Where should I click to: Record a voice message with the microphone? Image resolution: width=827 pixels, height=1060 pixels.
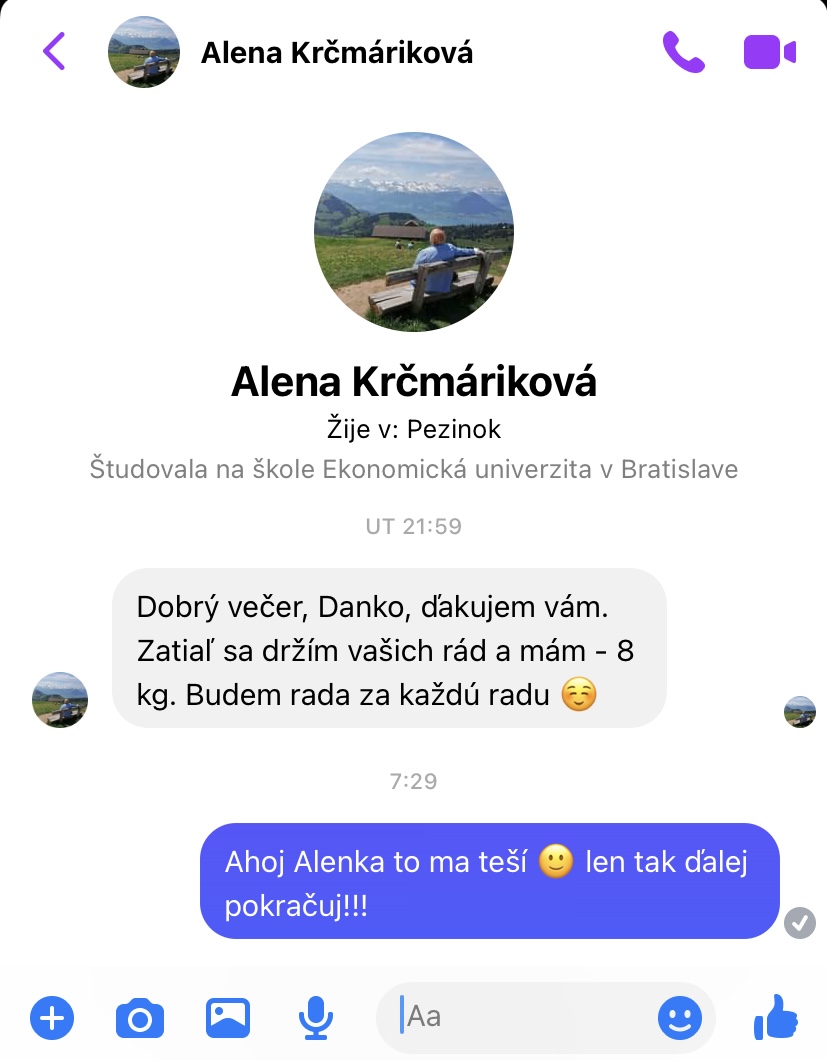(316, 1018)
